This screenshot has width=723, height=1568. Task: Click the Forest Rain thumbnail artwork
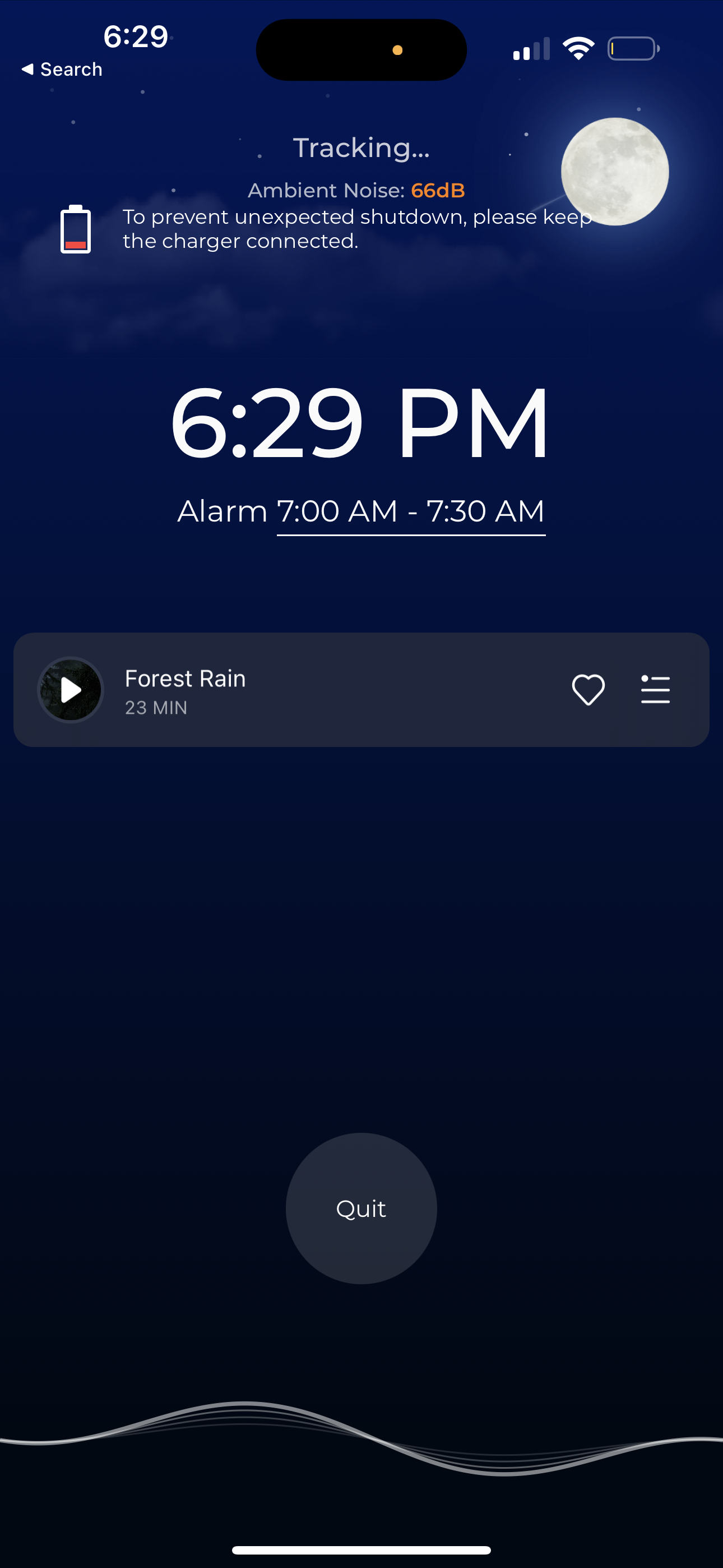coord(70,689)
